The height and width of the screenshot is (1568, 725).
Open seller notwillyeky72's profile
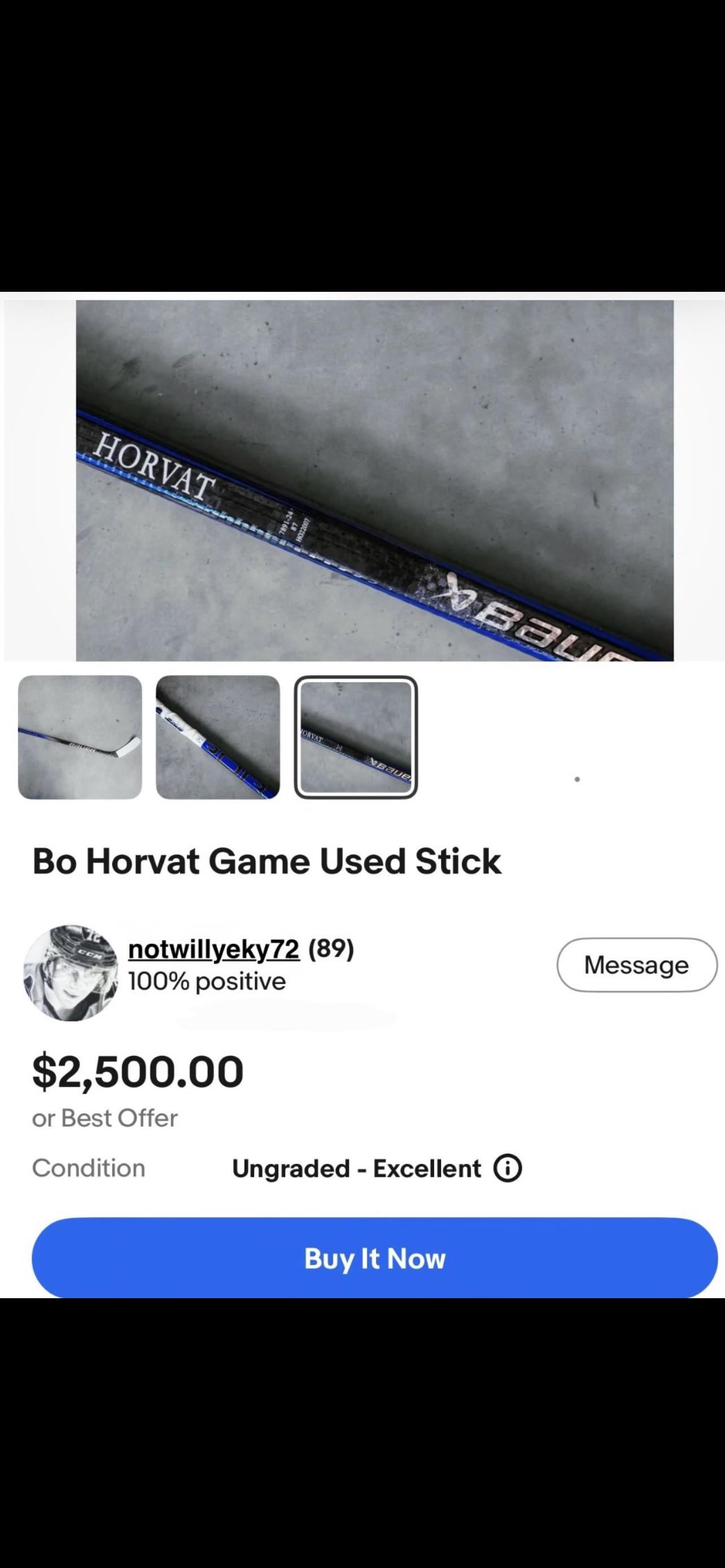click(213, 949)
